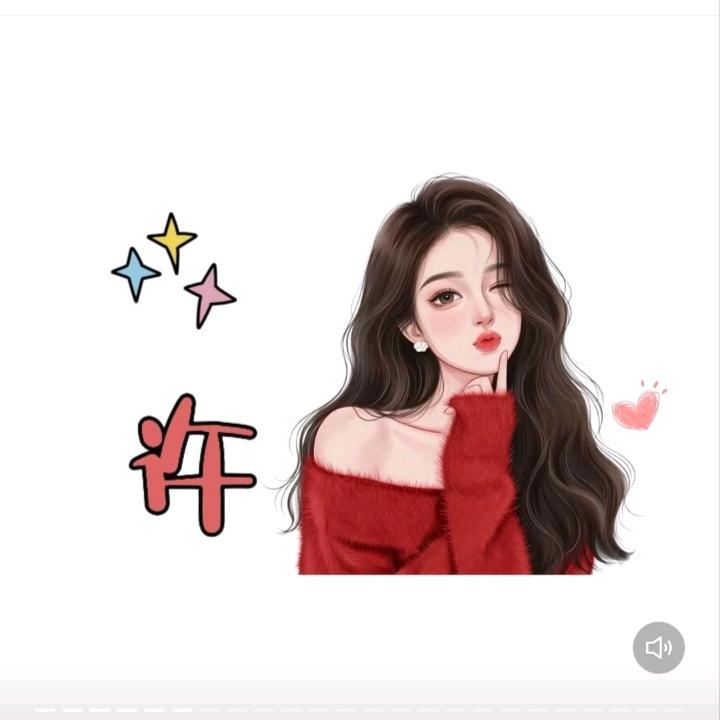The image size is (720, 720).
Task: Toggle the video sound speaker icon
Action: coord(658,647)
